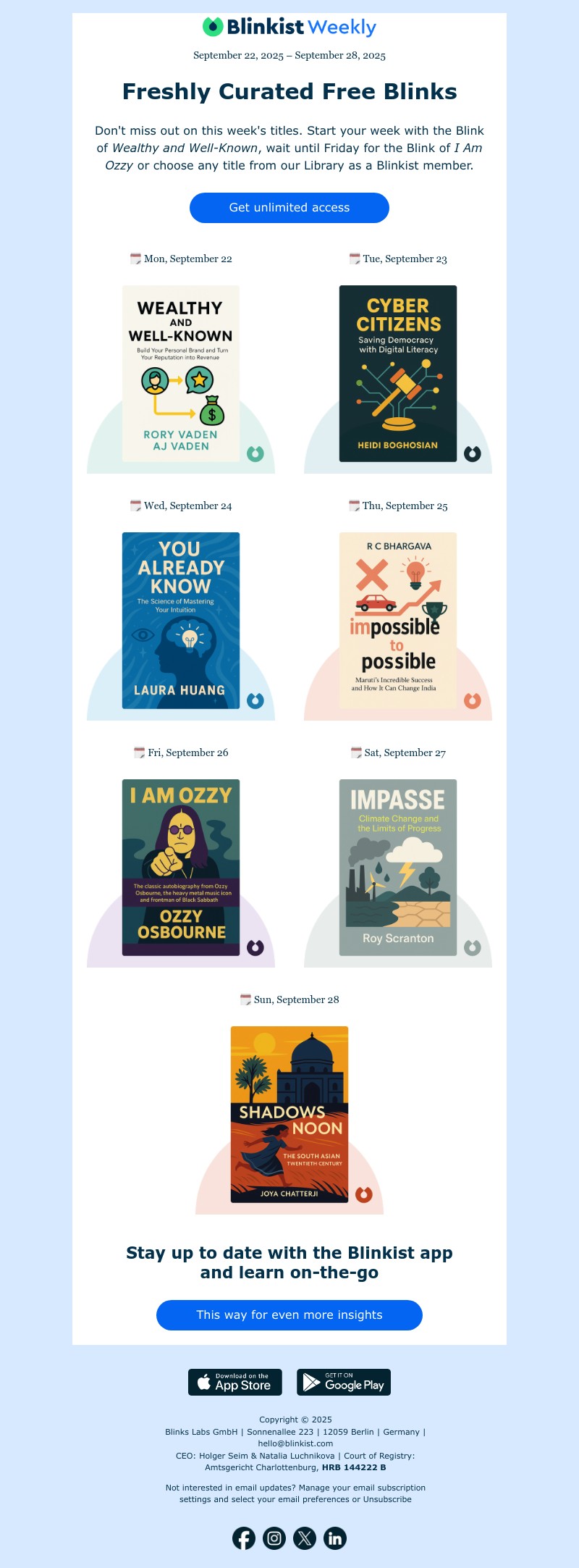
Task: Tap the Unsubscribe link
Action: tap(387, 1499)
